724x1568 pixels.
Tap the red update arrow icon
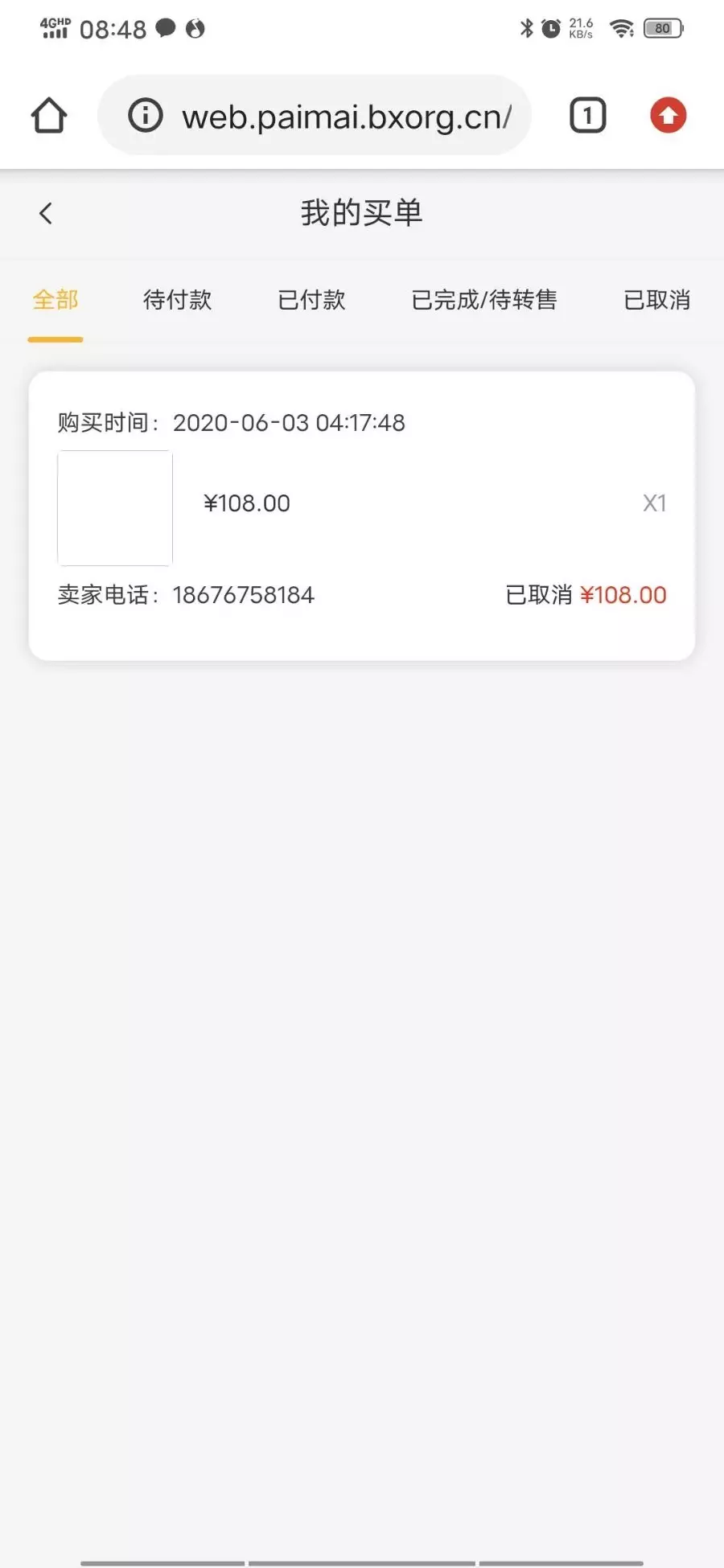[x=668, y=116]
